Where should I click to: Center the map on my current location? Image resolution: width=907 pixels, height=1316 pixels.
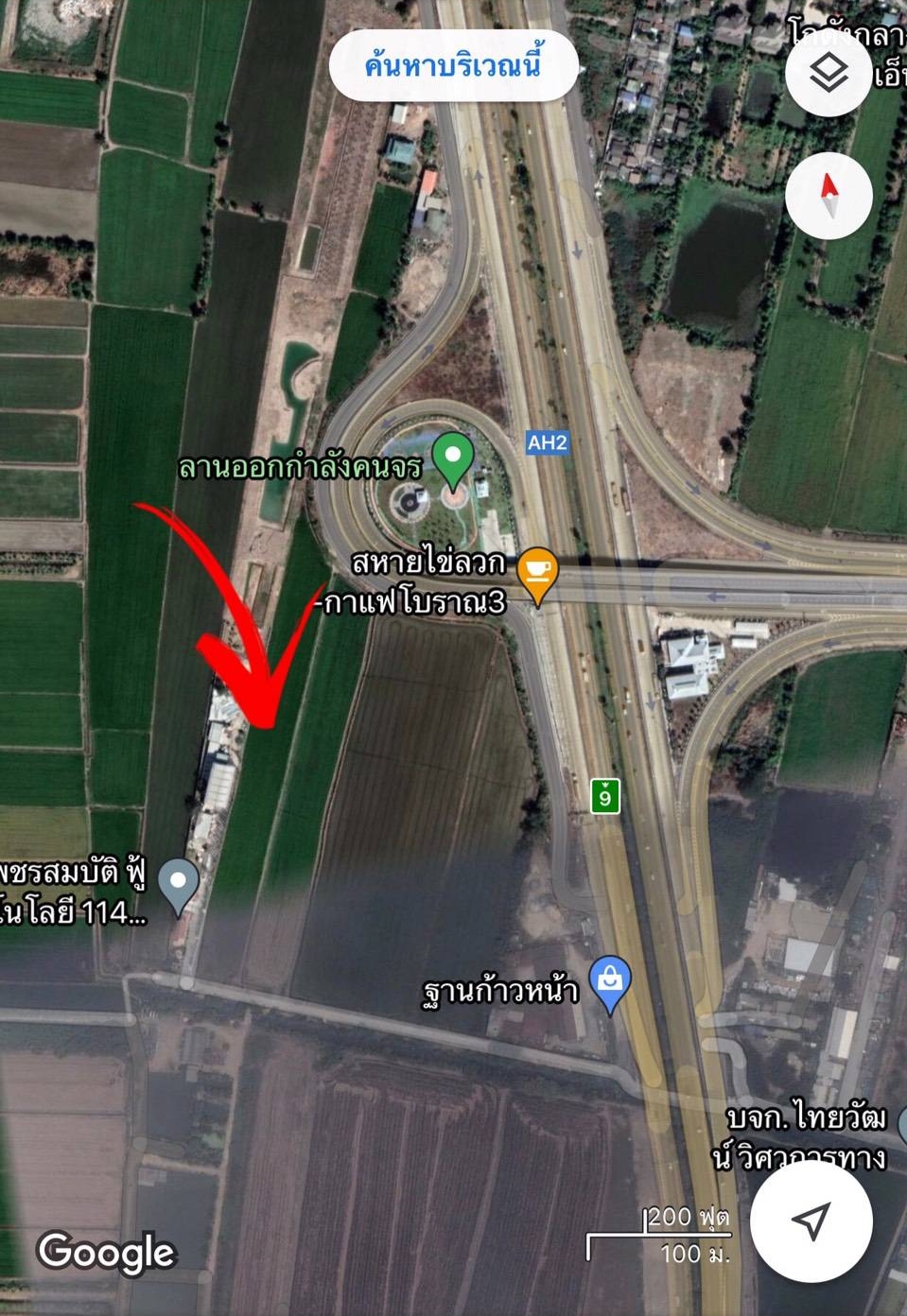811,1221
